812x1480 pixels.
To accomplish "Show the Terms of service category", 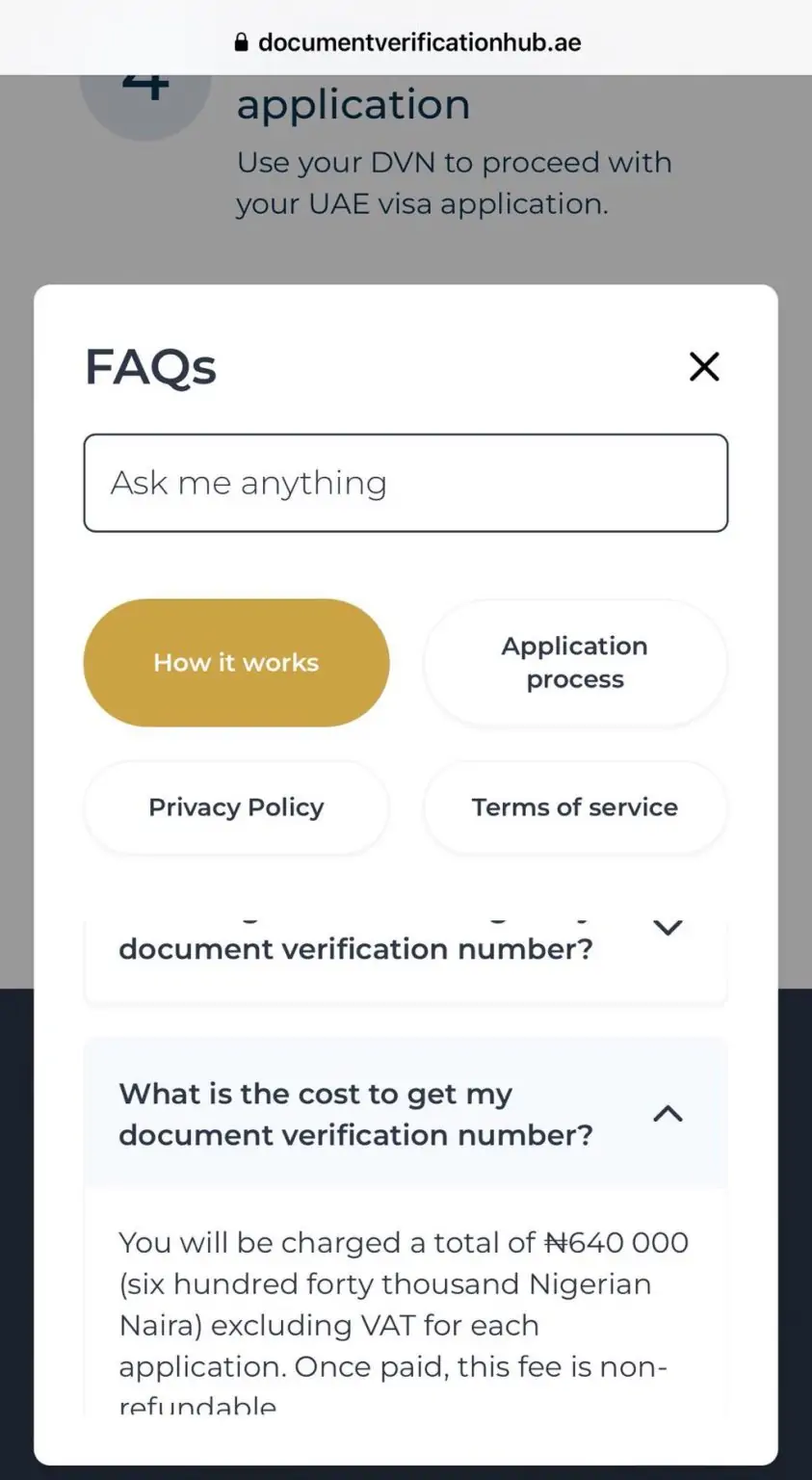I will [x=575, y=807].
